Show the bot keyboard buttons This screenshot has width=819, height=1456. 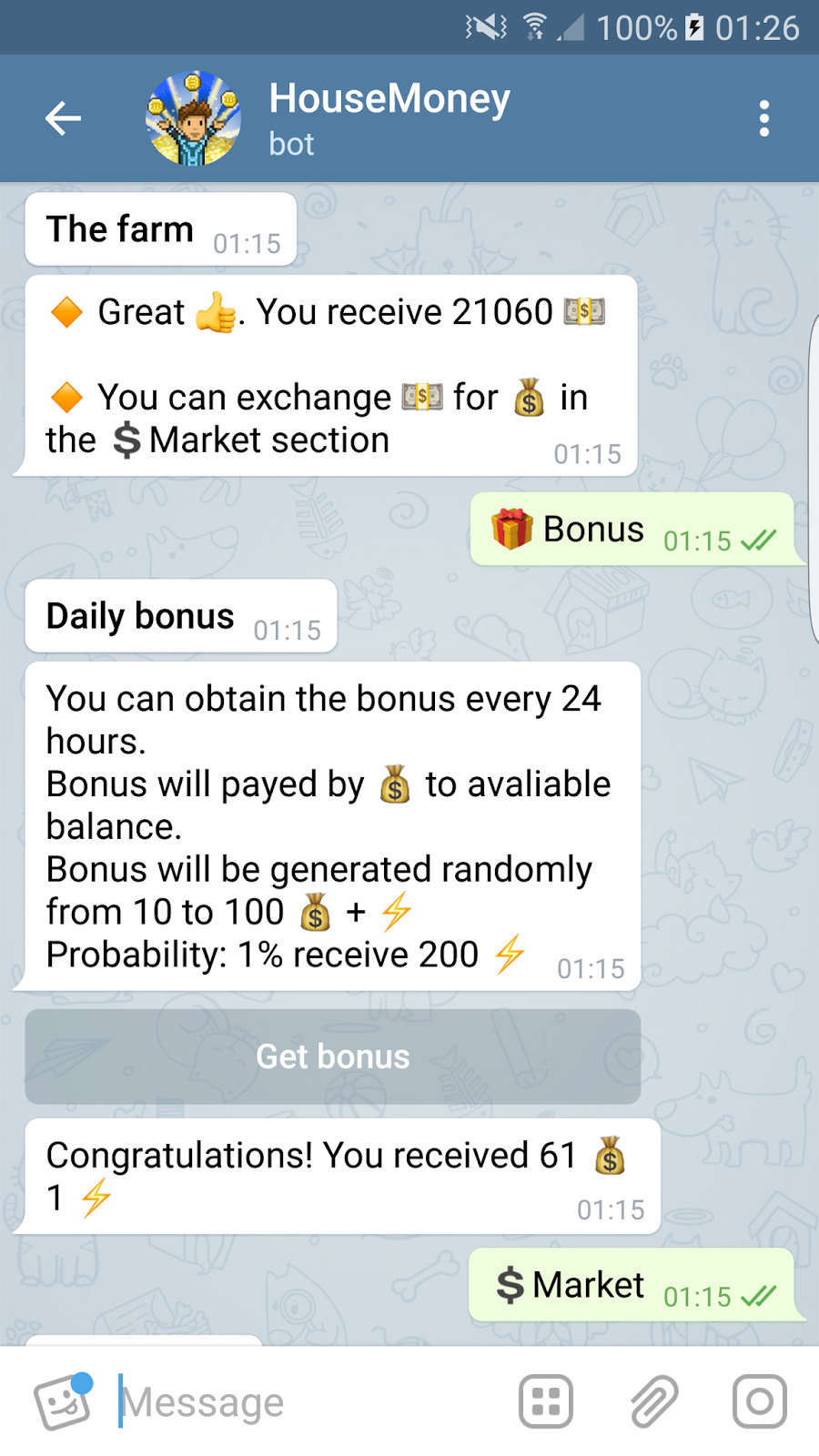click(x=546, y=1401)
